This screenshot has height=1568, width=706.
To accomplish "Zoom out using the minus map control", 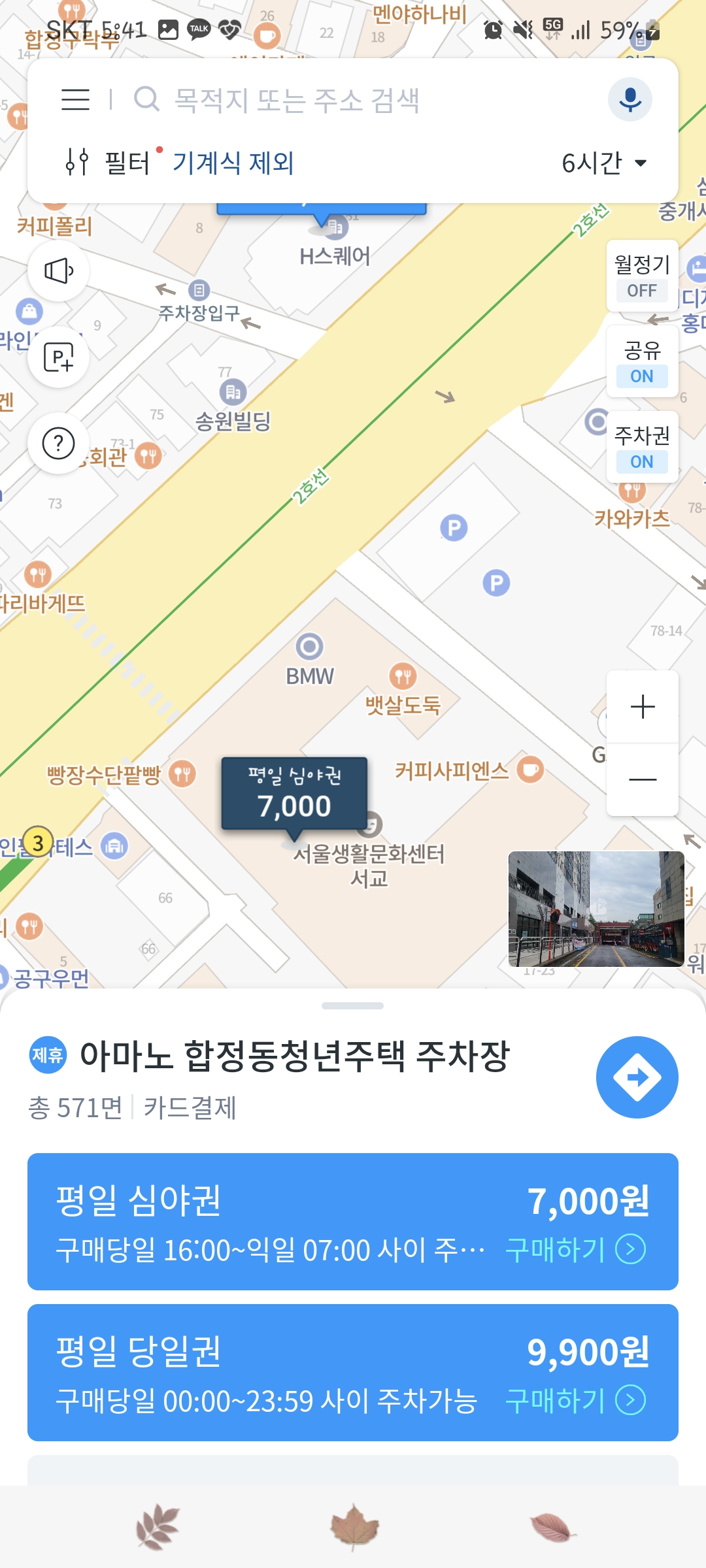I will [642, 778].
